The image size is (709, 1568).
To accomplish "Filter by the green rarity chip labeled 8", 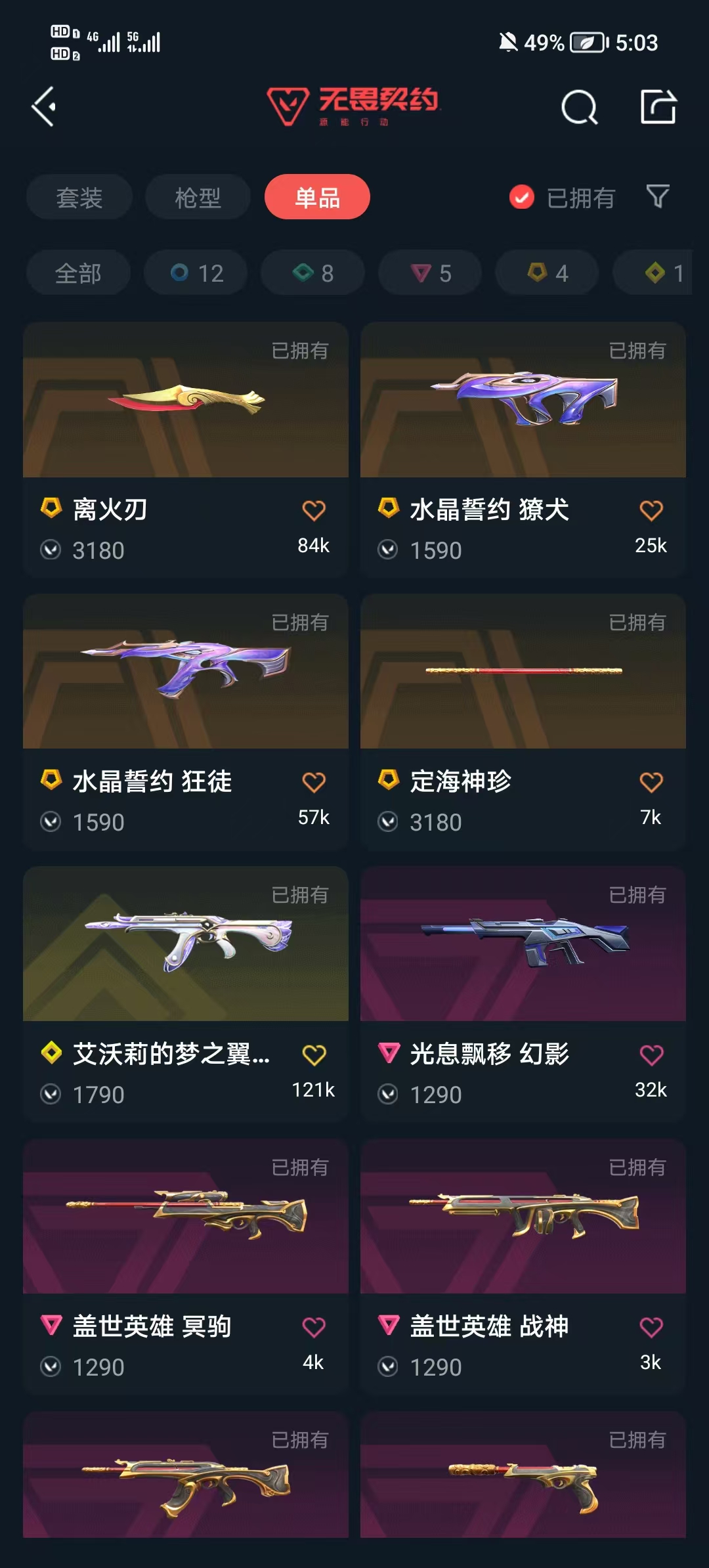I will coord(312,272).
